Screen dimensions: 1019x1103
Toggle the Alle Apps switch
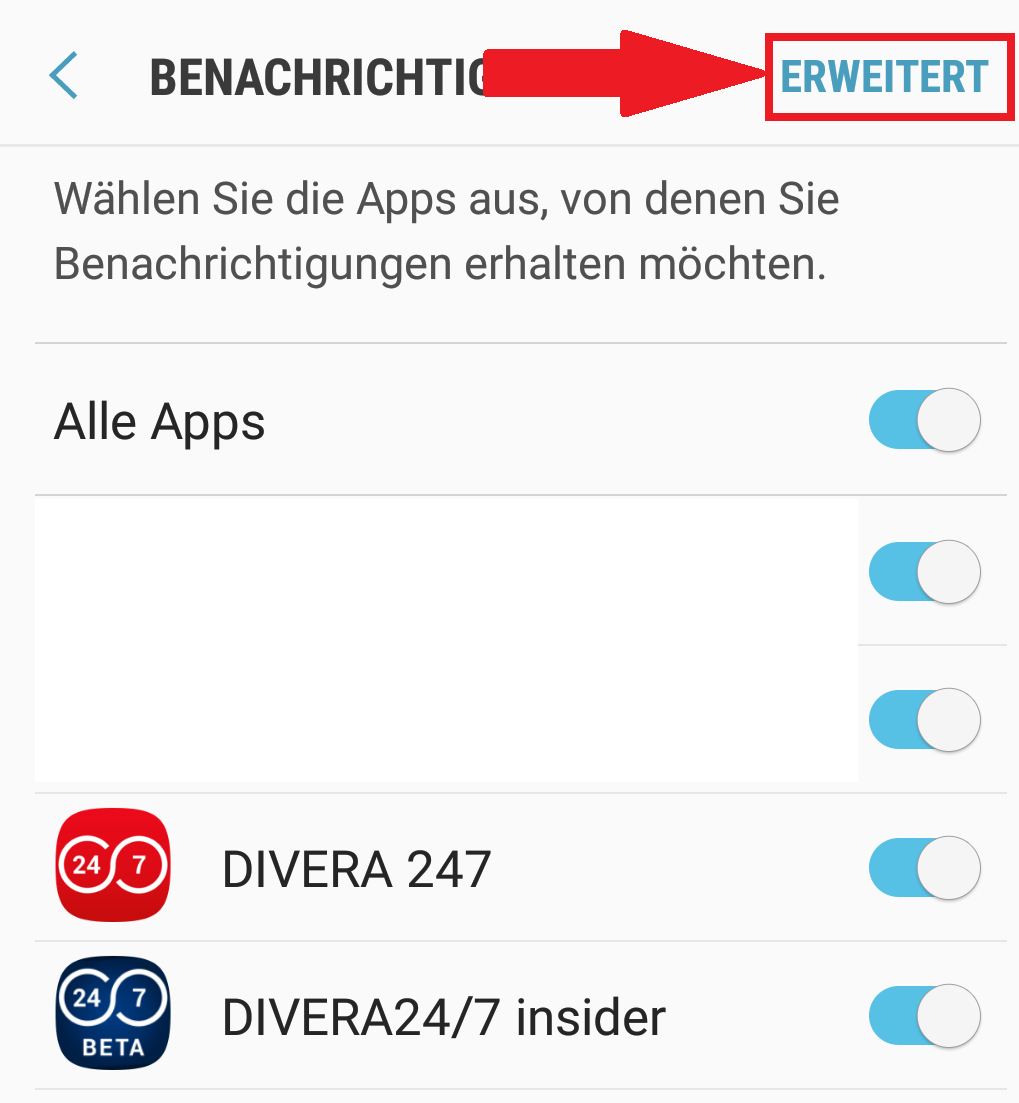tap(924, 420)
